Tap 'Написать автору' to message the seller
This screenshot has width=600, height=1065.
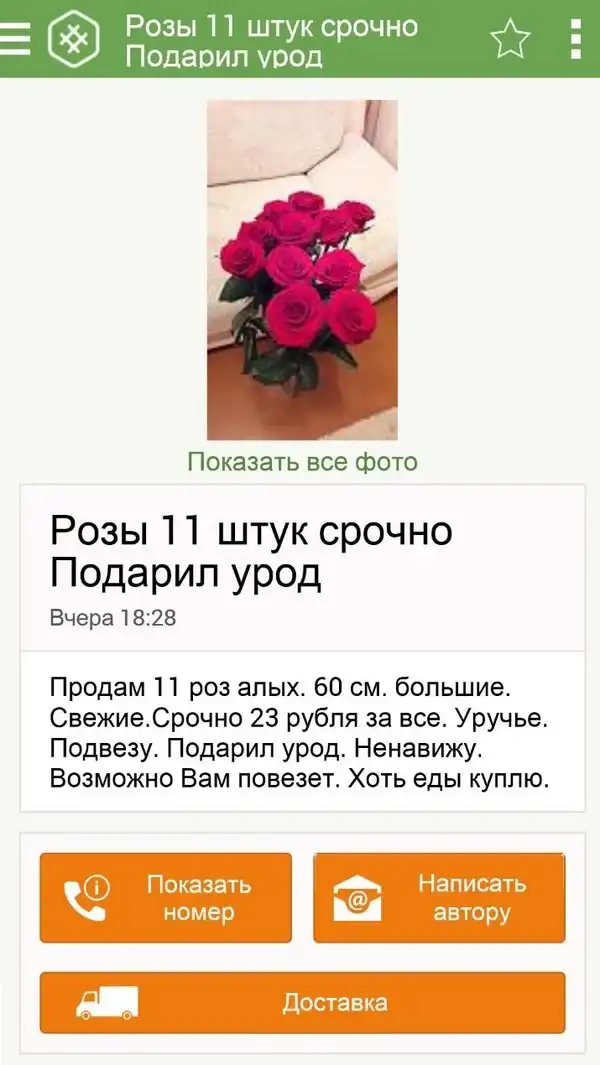coord(439,898)
